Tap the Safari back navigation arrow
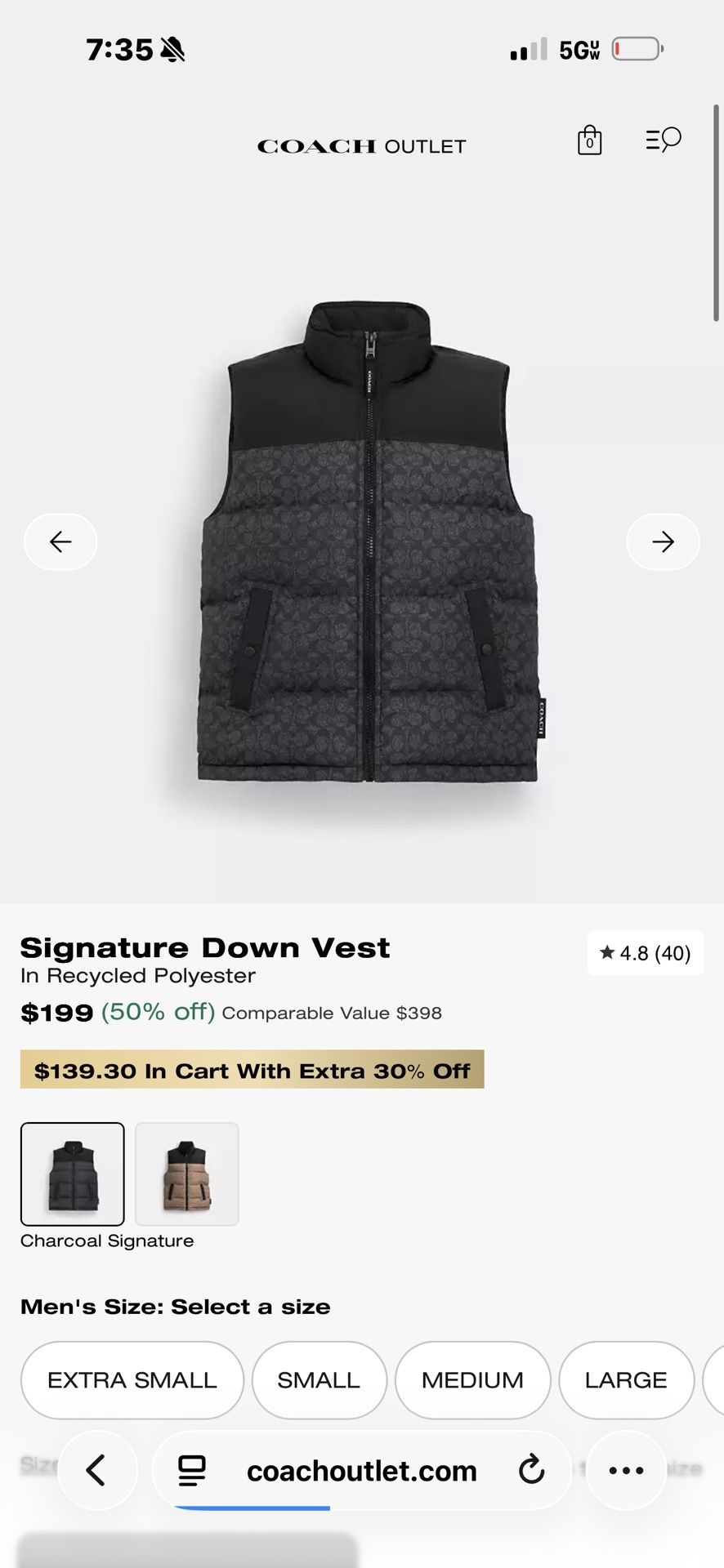Image resolution: width=724 pixels, height=1568 pixels. click(x=98, y=1470)
